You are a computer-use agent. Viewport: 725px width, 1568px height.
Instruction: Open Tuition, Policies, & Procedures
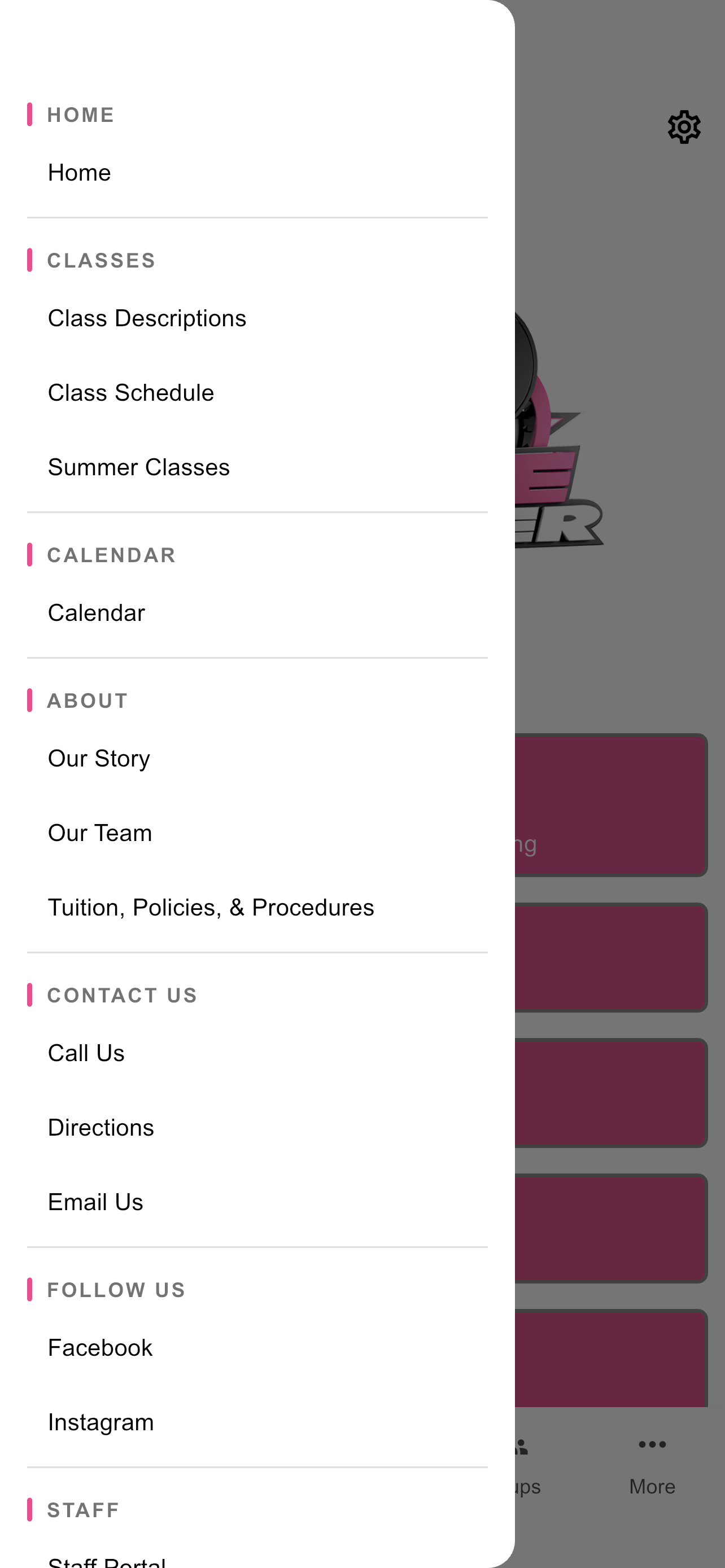(257, 908)
